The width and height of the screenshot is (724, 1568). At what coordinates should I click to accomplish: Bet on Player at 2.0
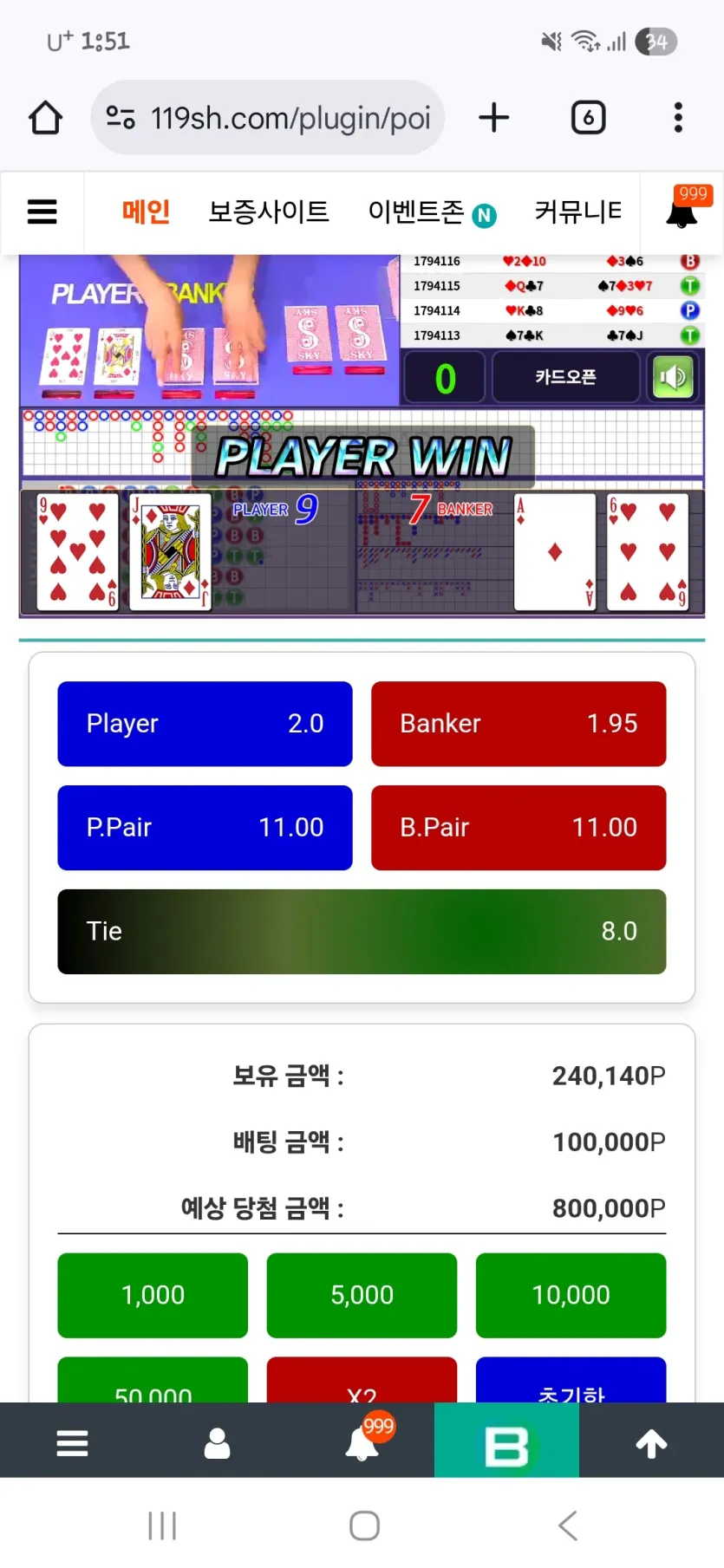click(x=205, y=724)
